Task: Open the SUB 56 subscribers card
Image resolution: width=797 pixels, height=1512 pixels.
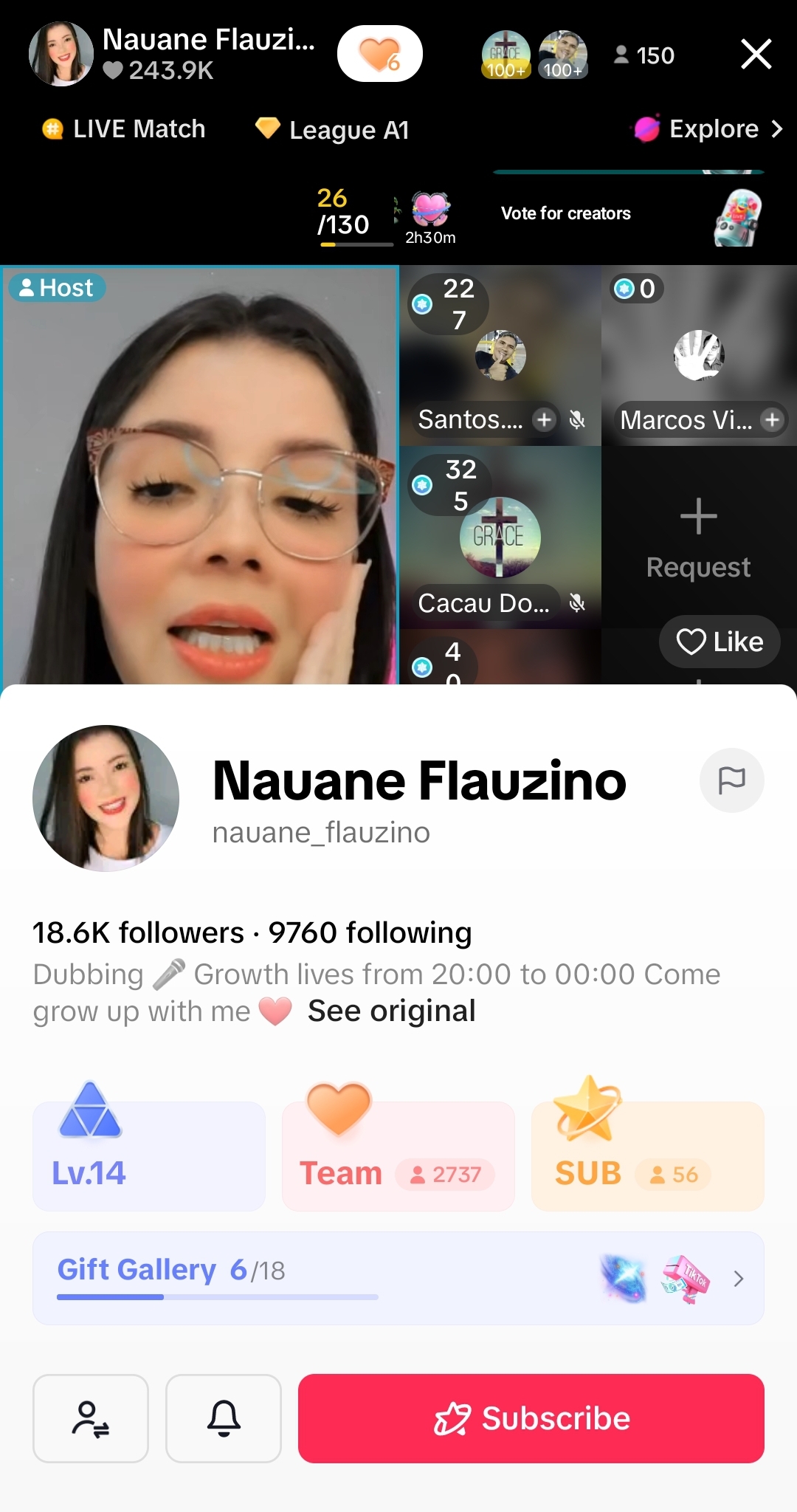Action: pyautogui.click(x=647, y=1156)
